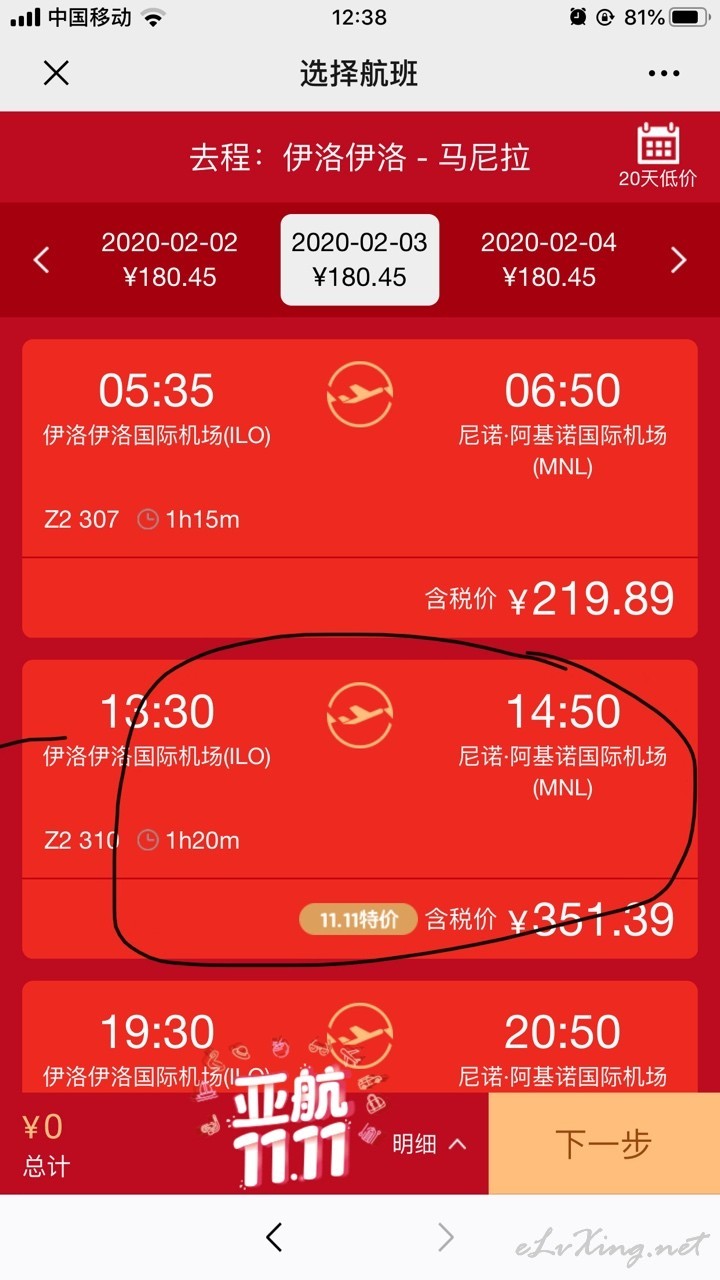The image size is (720, 1280).
Task: Open the three-dot overflow menu
Action: (x=664, y=73)
